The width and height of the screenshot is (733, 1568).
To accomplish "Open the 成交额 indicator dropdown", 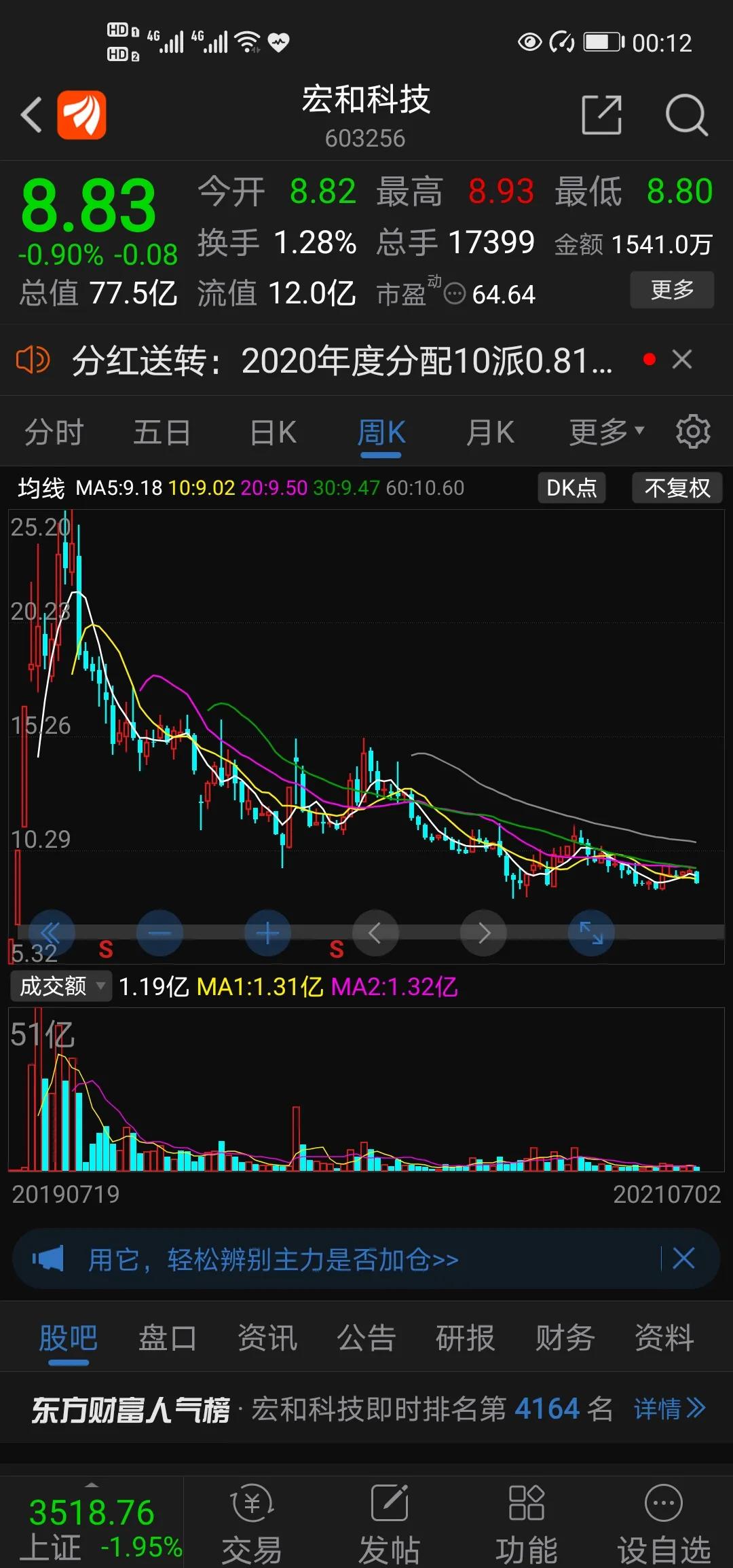I will tap(60, 986).
